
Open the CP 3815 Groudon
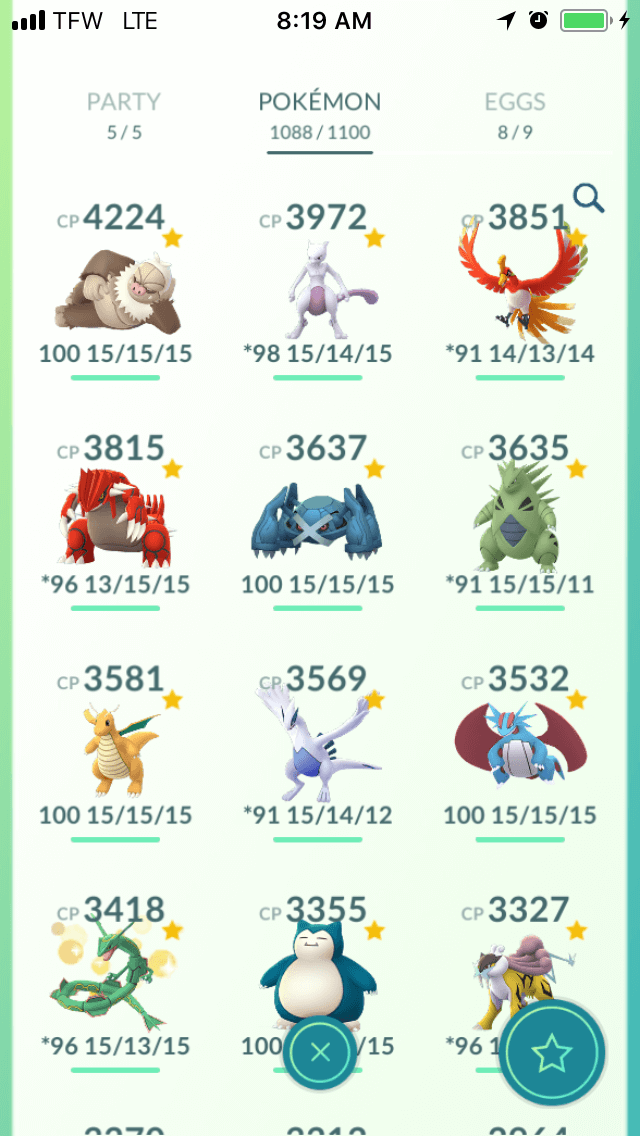[x=116, y=520]
